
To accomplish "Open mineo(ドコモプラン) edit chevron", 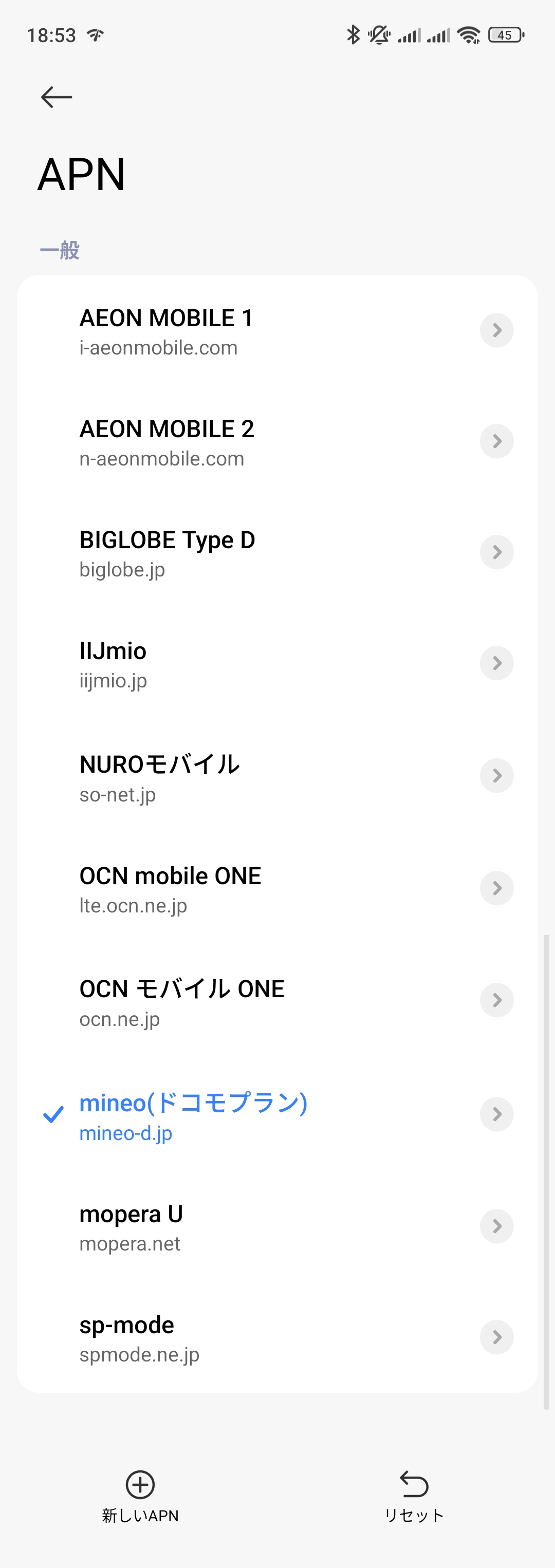I will pyautogui.click(x=496, y=1114).
